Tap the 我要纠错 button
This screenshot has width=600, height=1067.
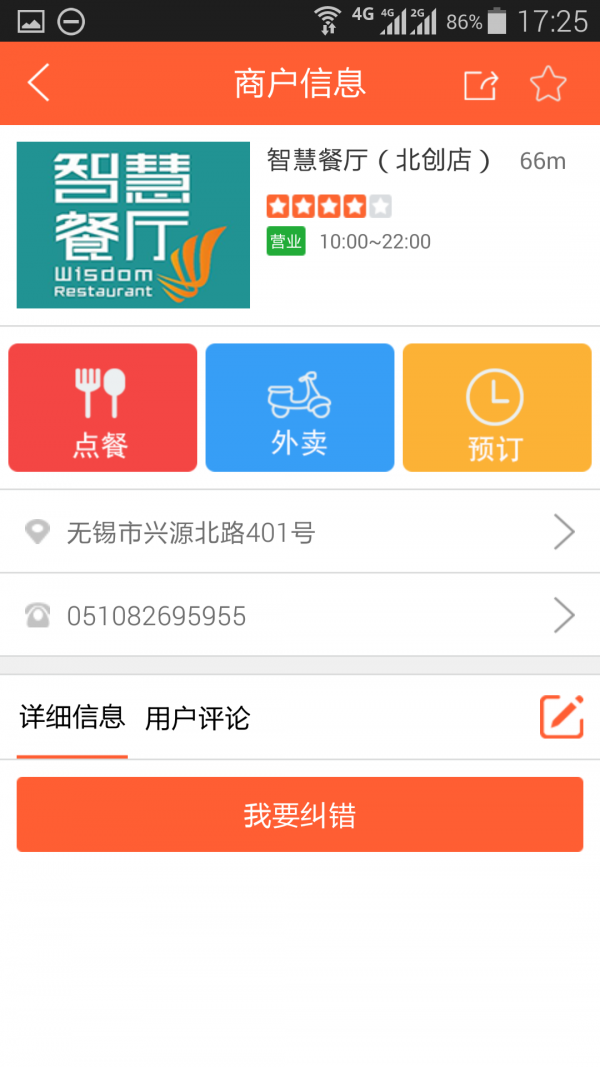[300, 815]
